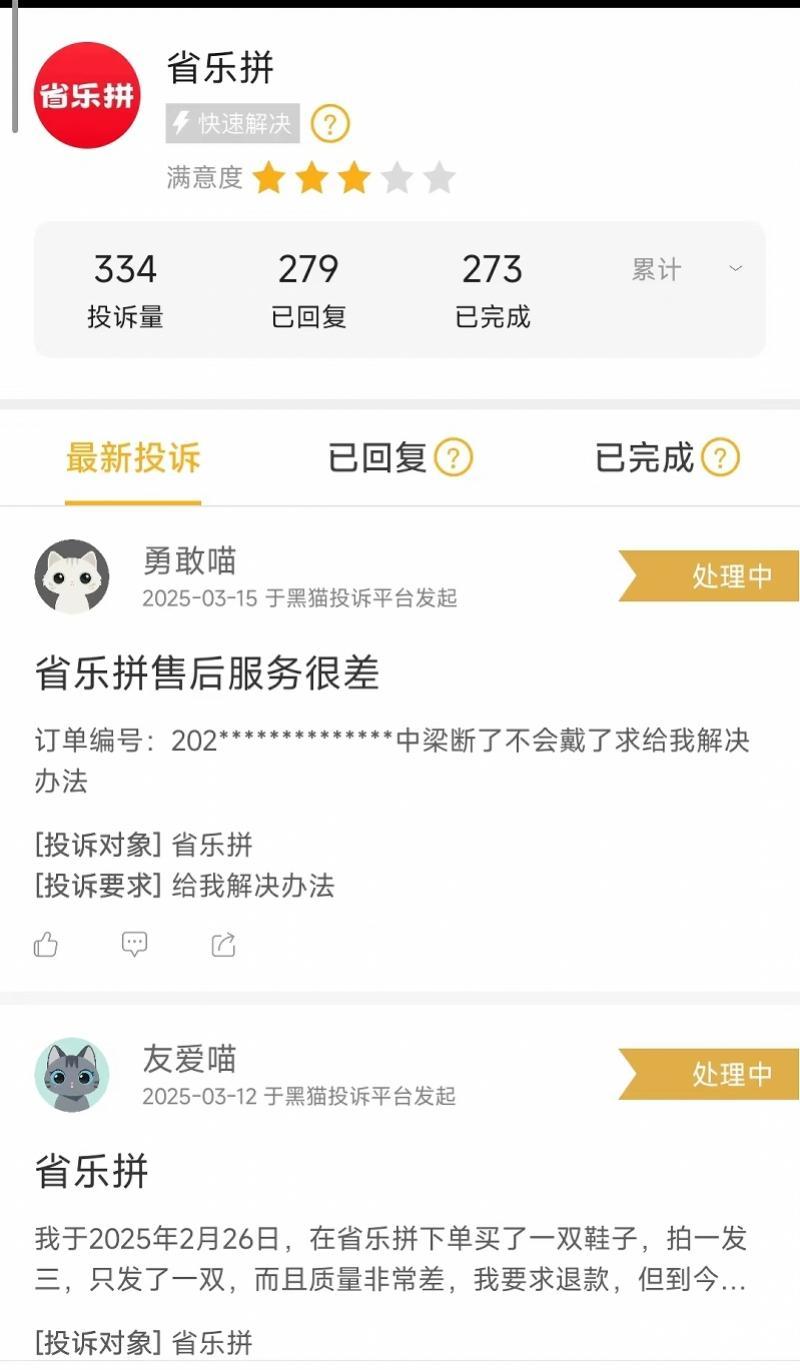Switch to the 最新投诉 tab
Screen dimensions: 800x1370
click(133, 459)
